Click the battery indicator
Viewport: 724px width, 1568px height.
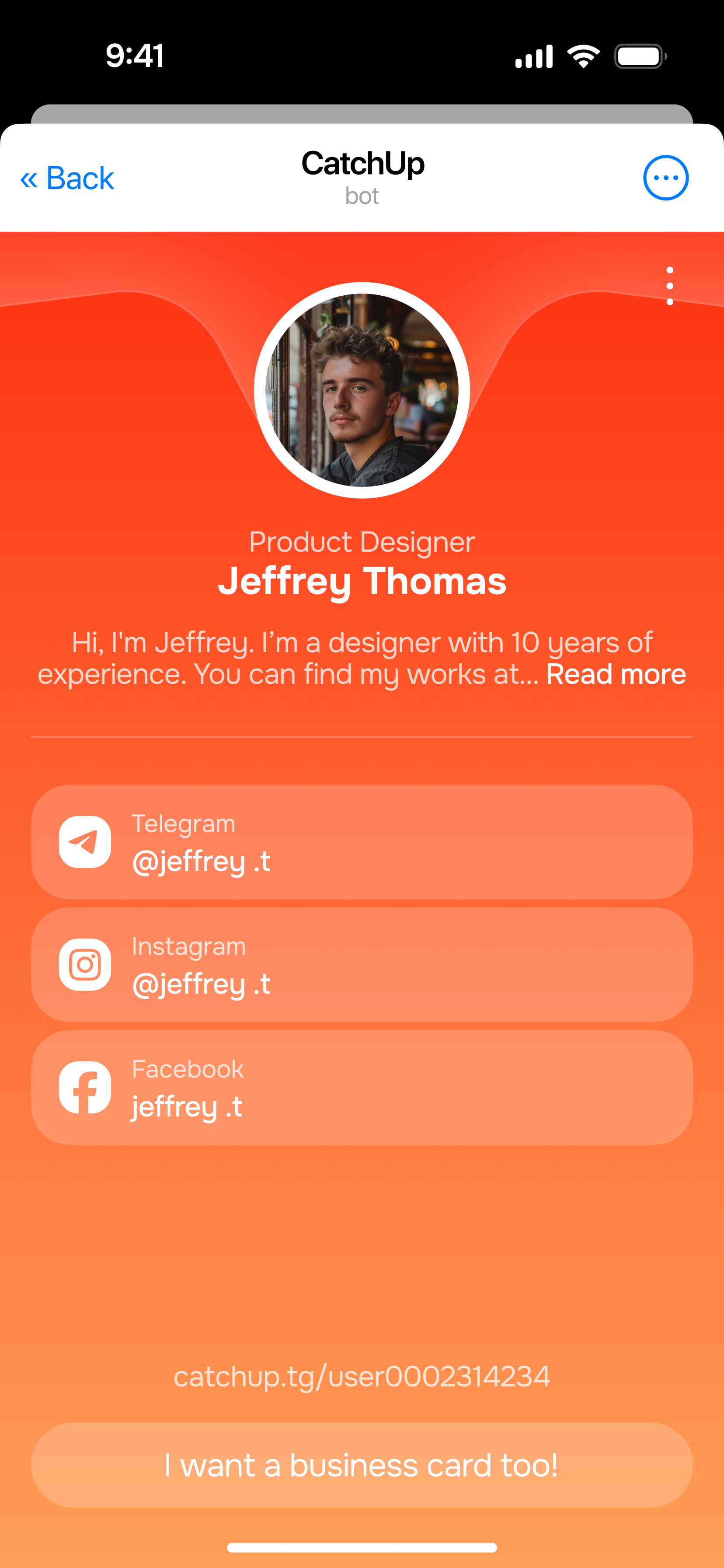point(639,56)
